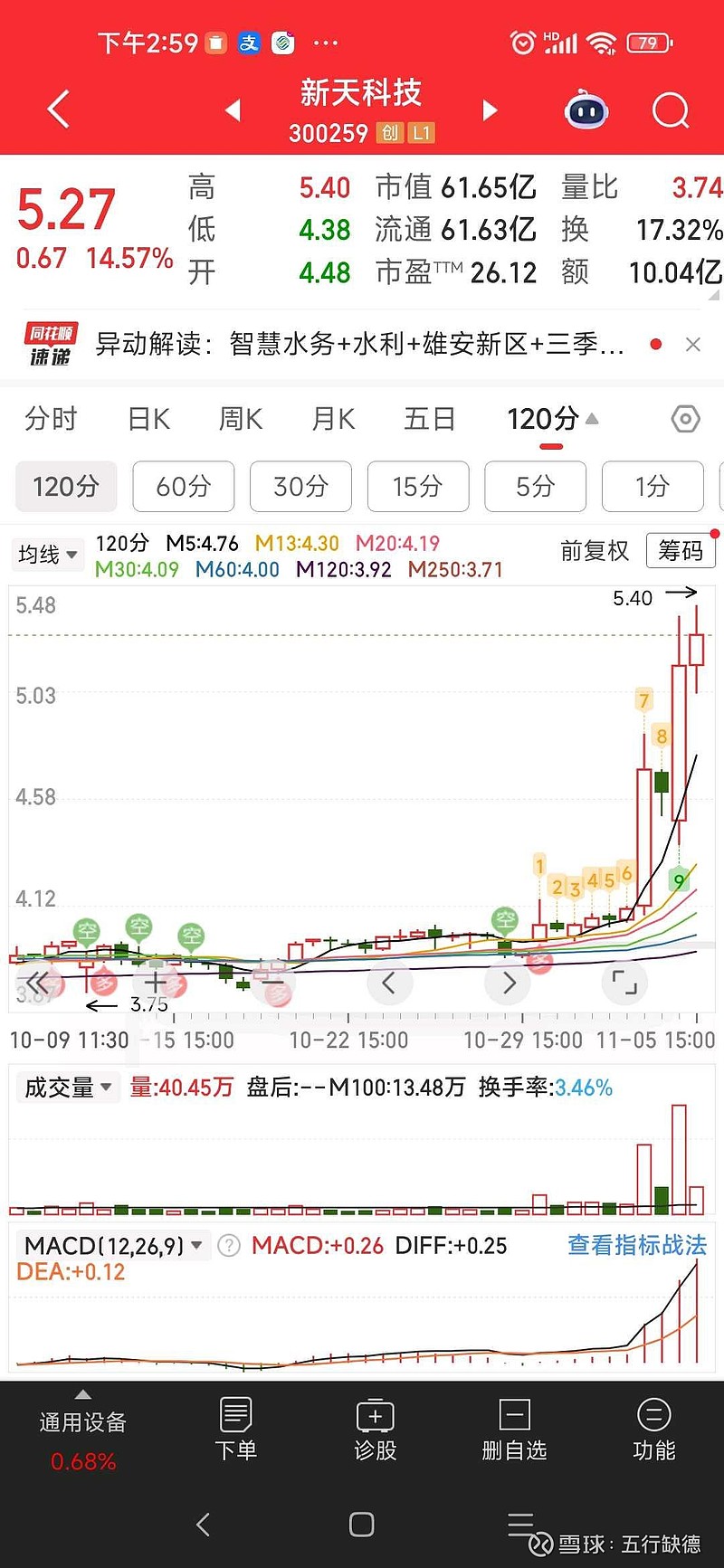Open the 查看指标战法 link

tap(636, 1245)
